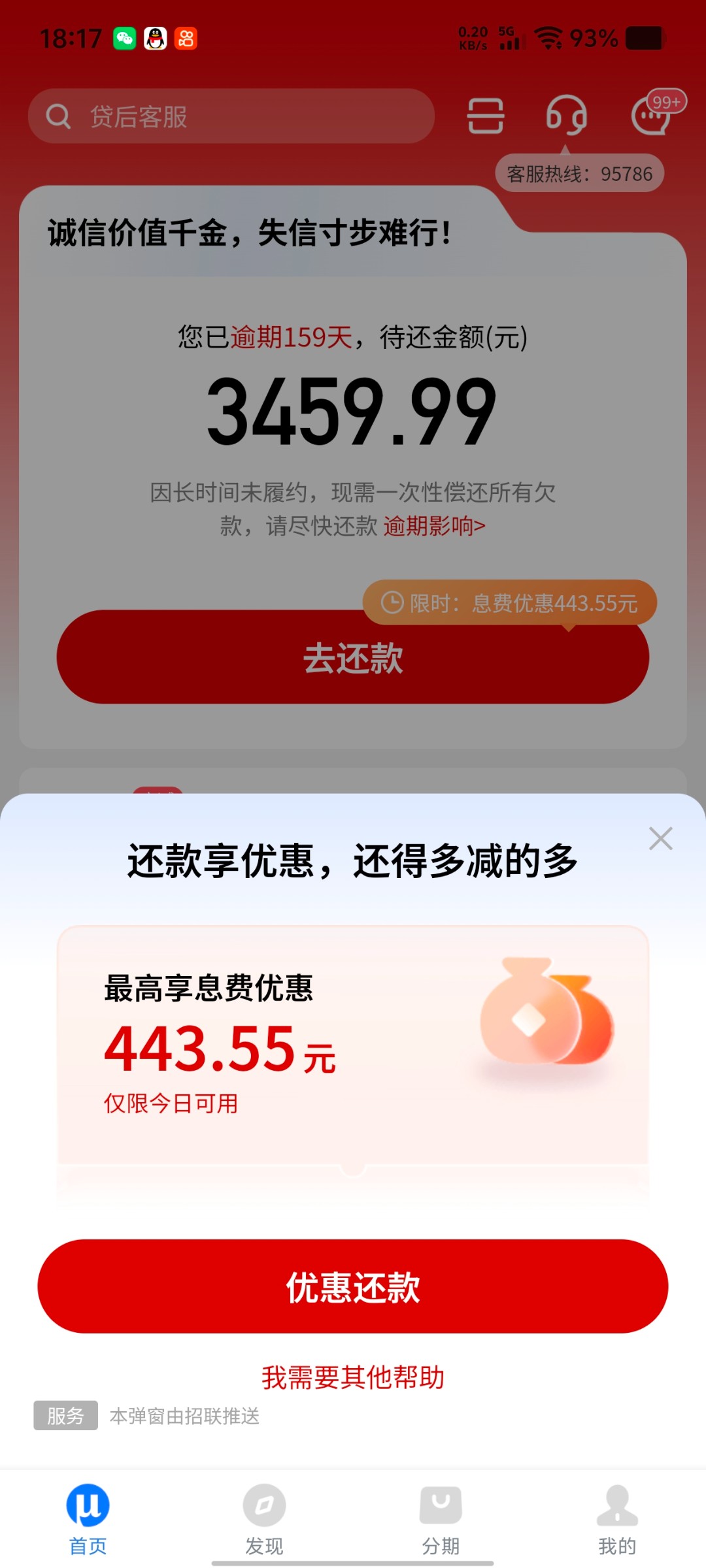Open the scan icon in top bar
Image resolution: width=706 pixels, height=1568 pixels.
click(x=485, y=116)
